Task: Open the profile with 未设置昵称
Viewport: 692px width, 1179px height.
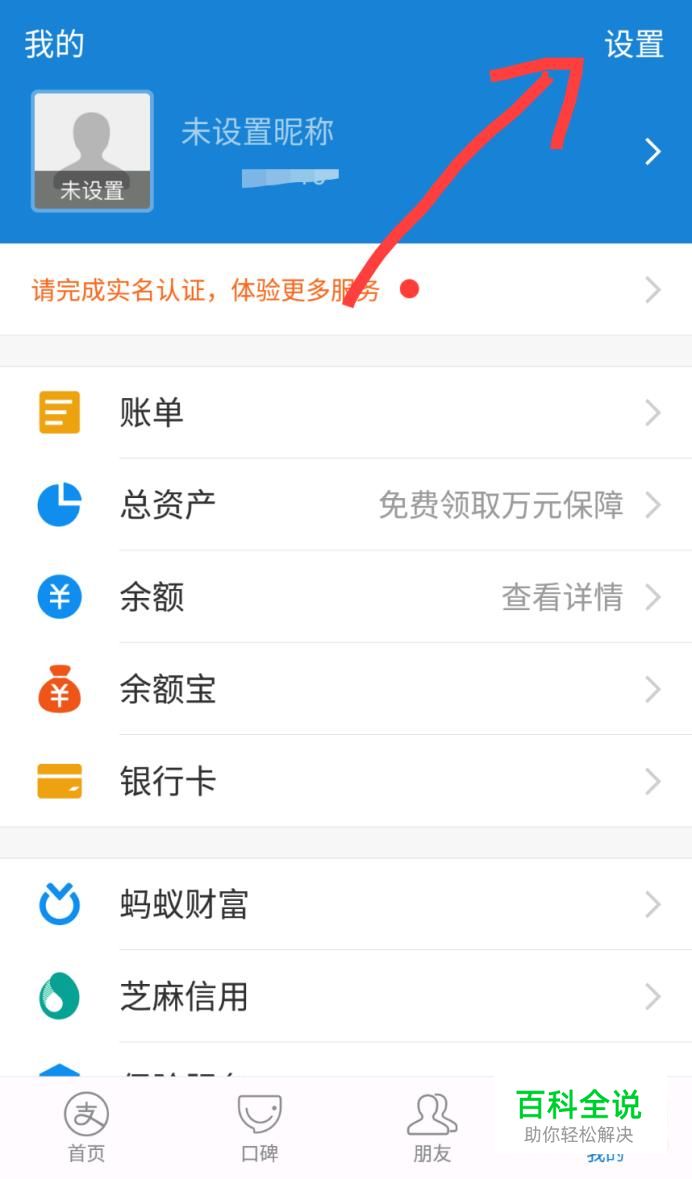Action: [x=345, y=152]
